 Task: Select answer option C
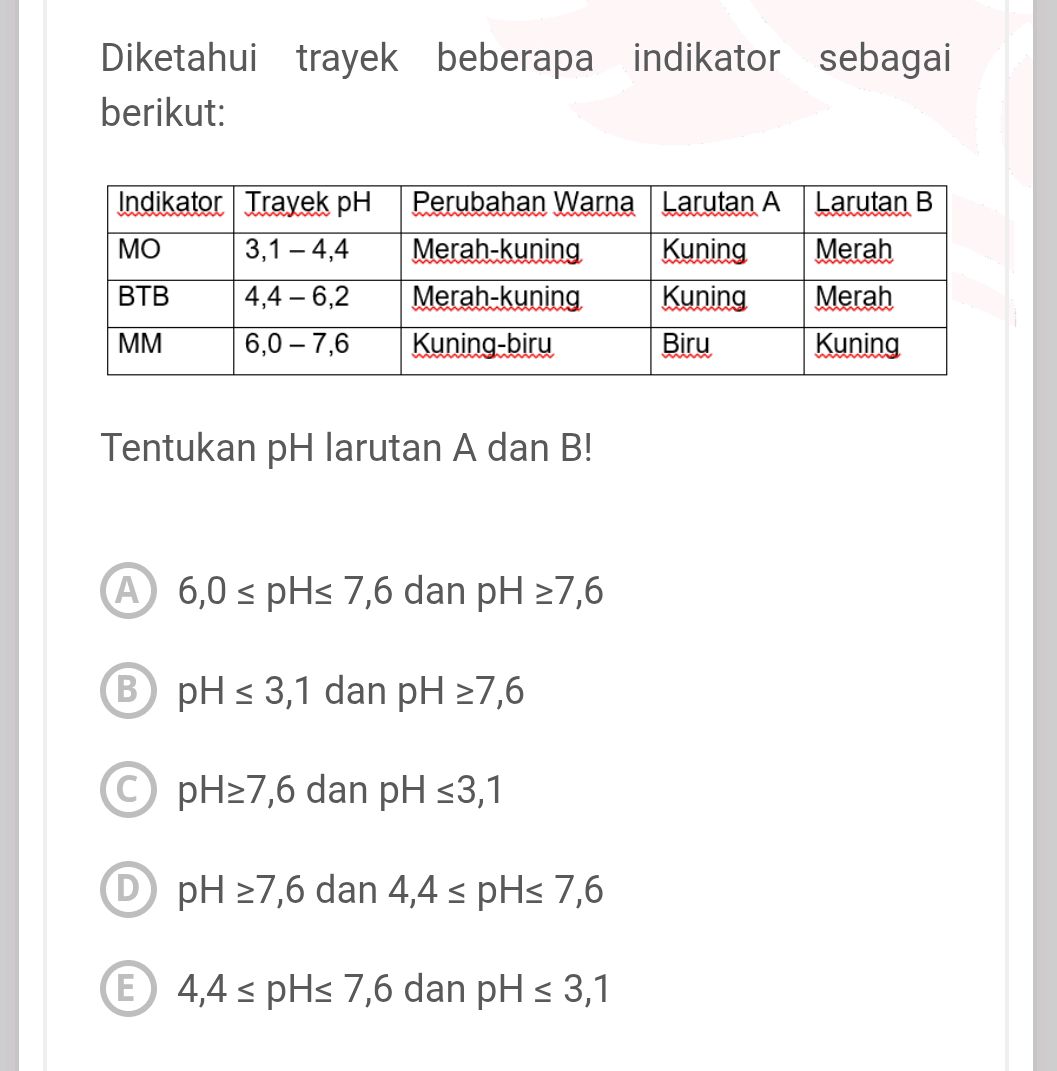pos(128,790)
